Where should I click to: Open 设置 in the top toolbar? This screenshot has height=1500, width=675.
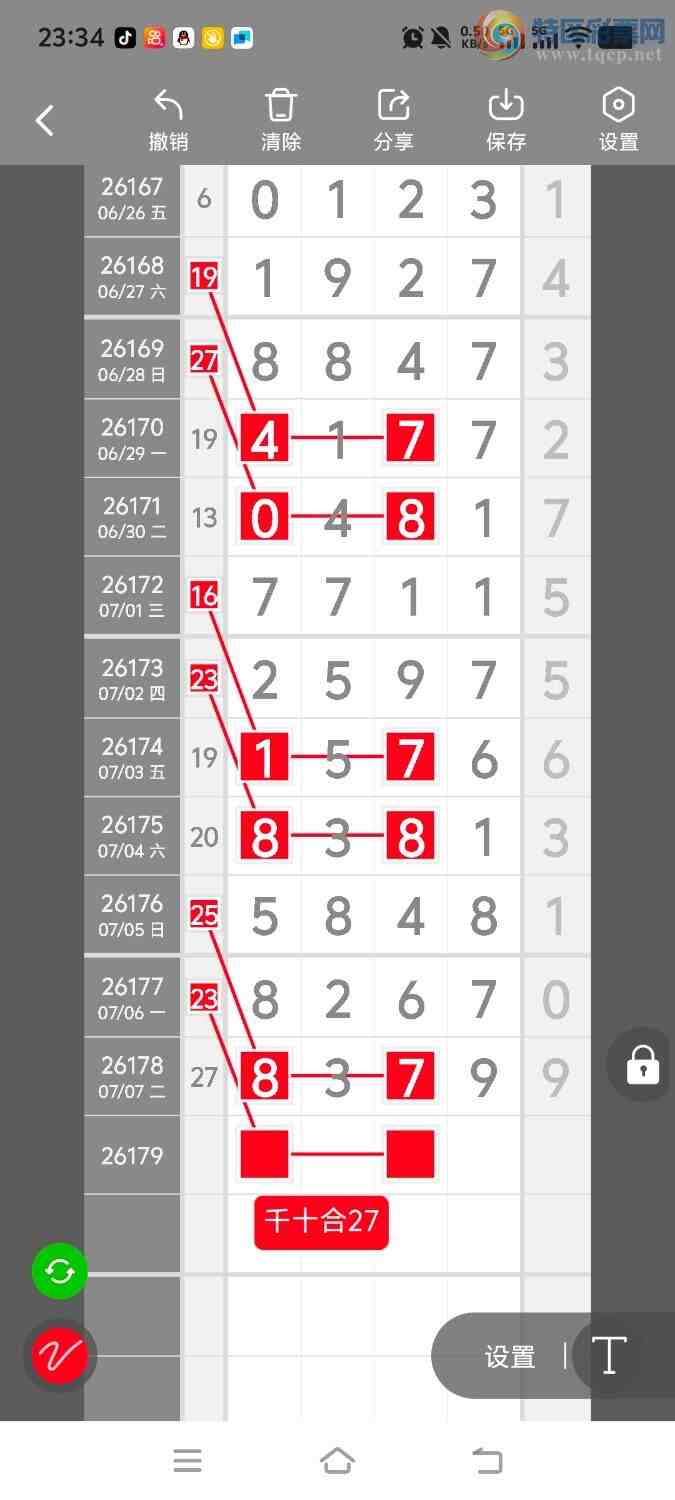coord(618,121)
